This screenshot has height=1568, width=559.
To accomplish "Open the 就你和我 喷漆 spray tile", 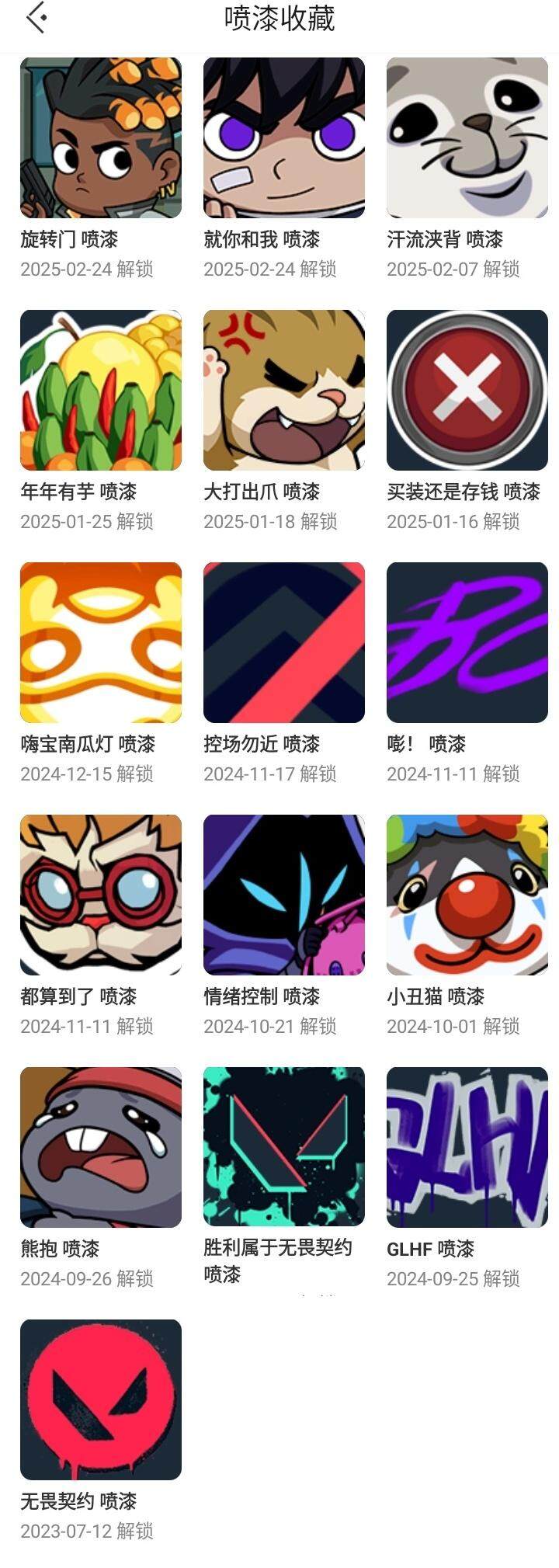I will pyautogui.click(x=284, y=137).
